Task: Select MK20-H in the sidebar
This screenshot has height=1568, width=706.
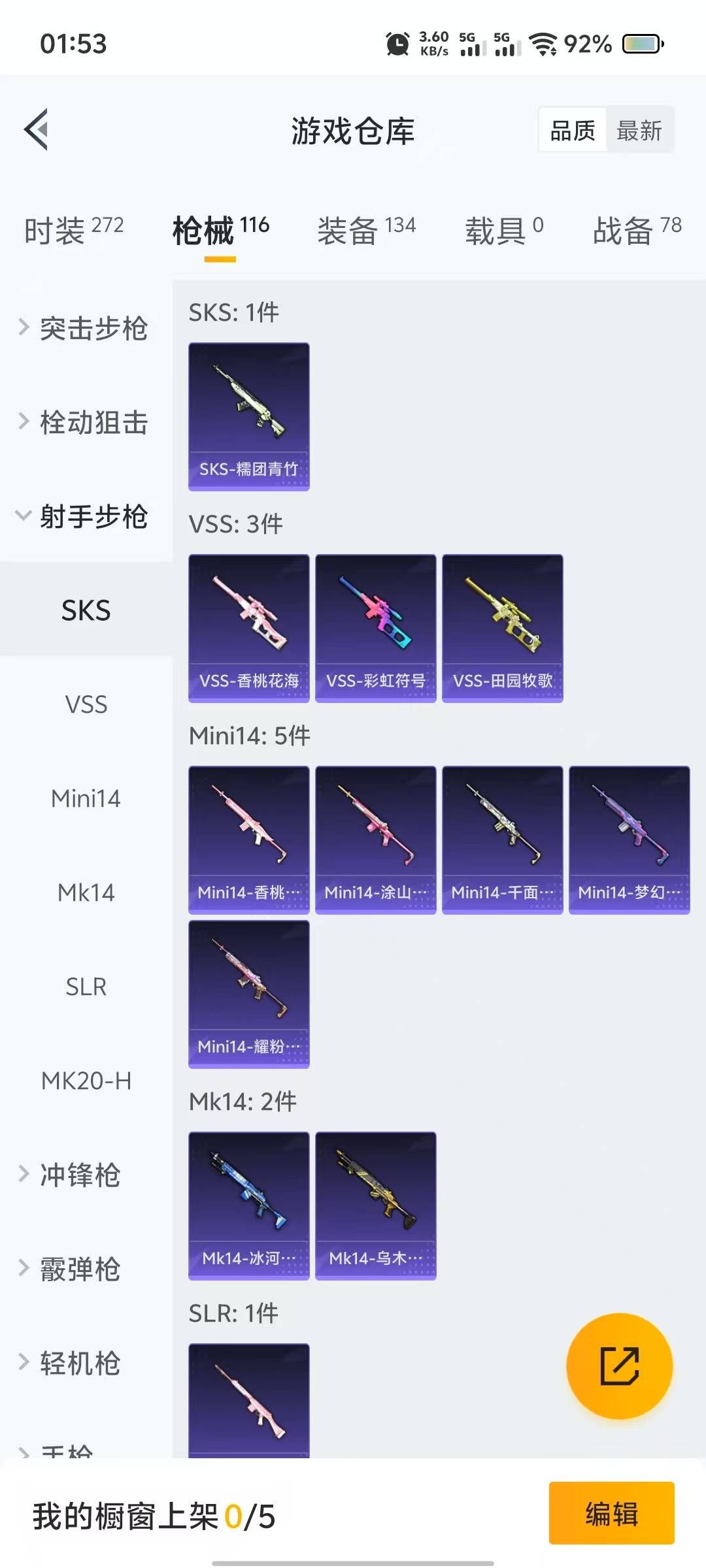Action: tap(86, 1081)
